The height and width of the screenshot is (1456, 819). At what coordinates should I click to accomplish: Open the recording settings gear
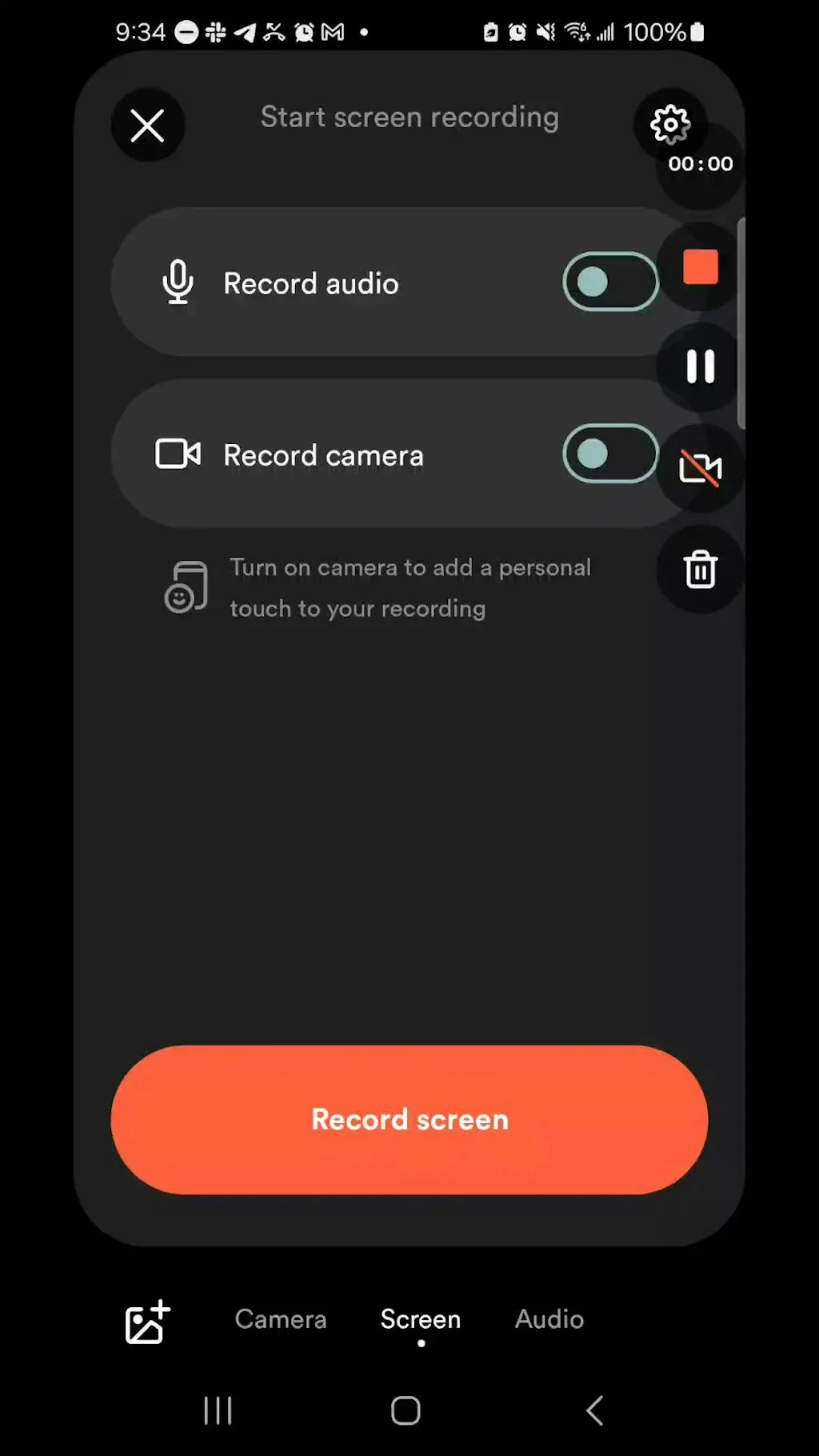(670, 125)
